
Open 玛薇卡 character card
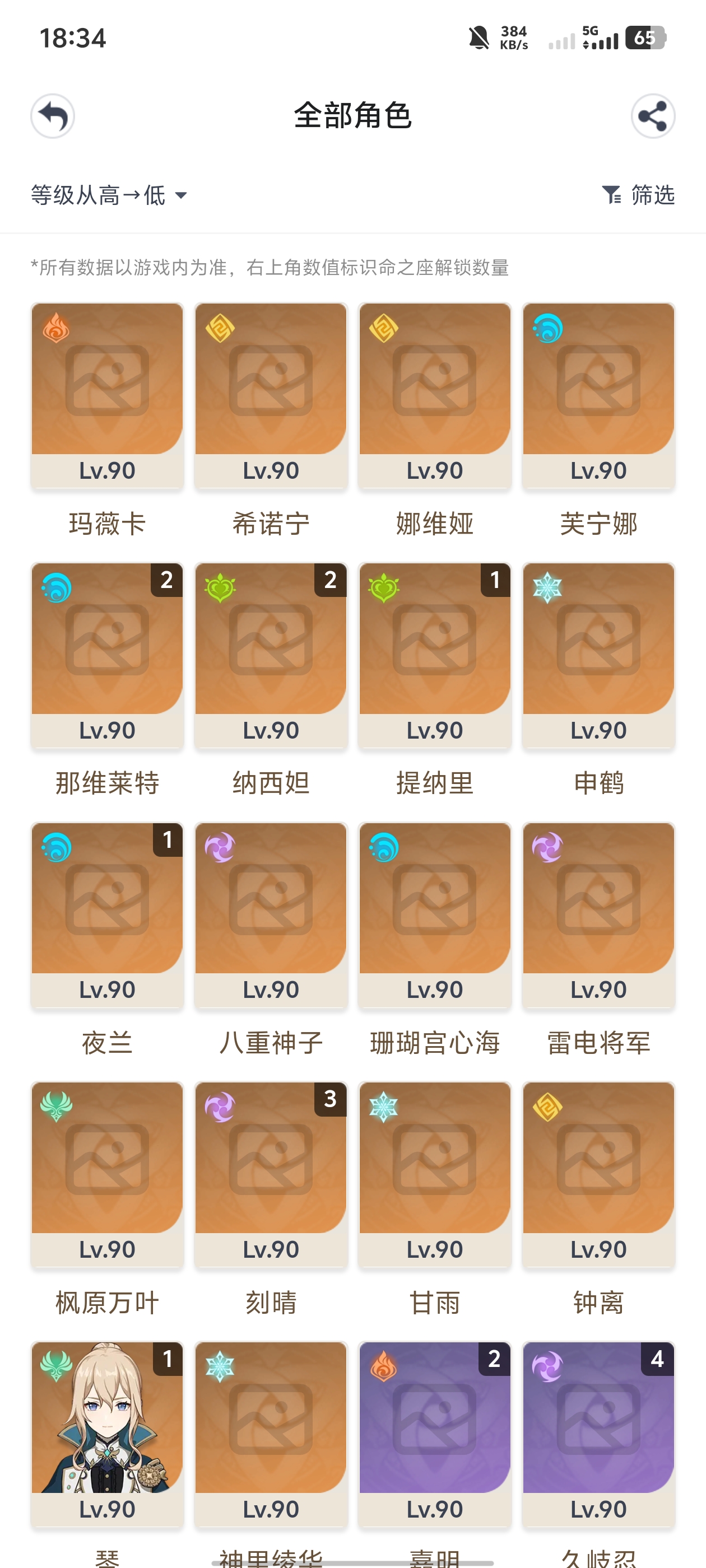coord(107,396)
